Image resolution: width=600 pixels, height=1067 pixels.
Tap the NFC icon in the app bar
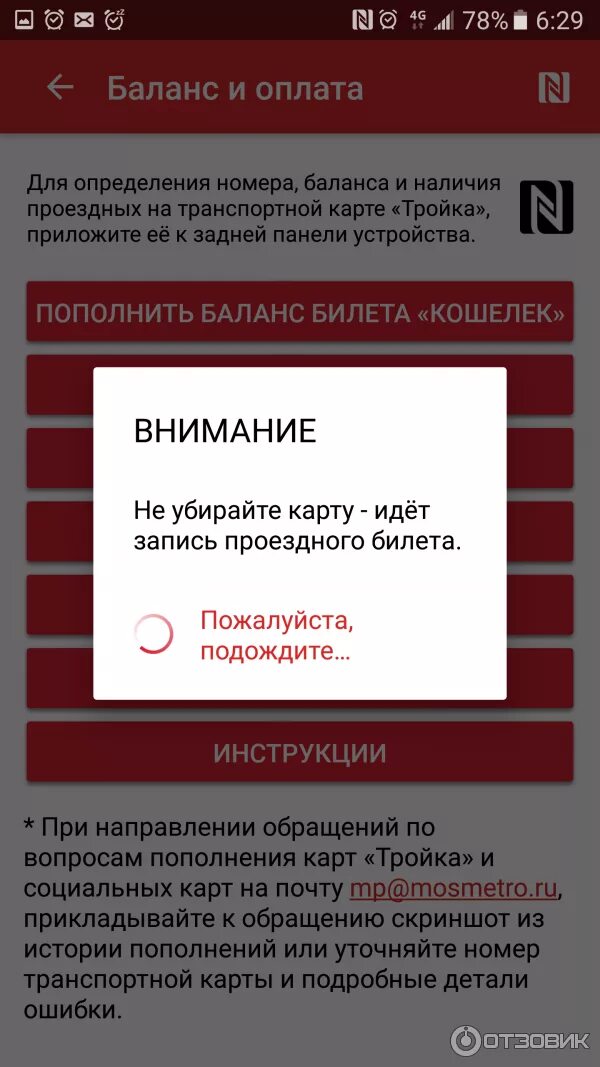(553, 88)
